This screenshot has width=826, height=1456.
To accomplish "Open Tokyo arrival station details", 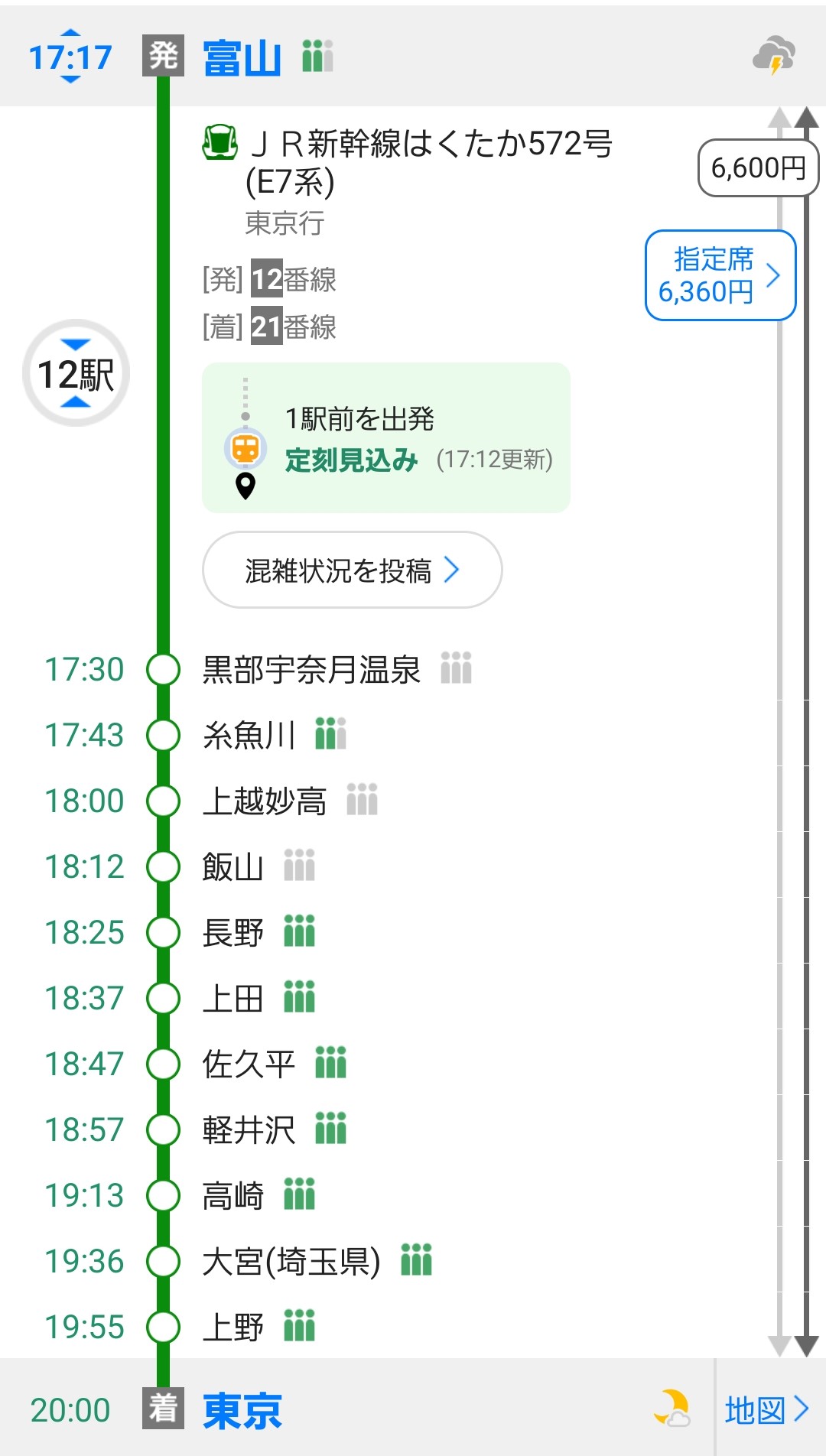I will 242,1411.
